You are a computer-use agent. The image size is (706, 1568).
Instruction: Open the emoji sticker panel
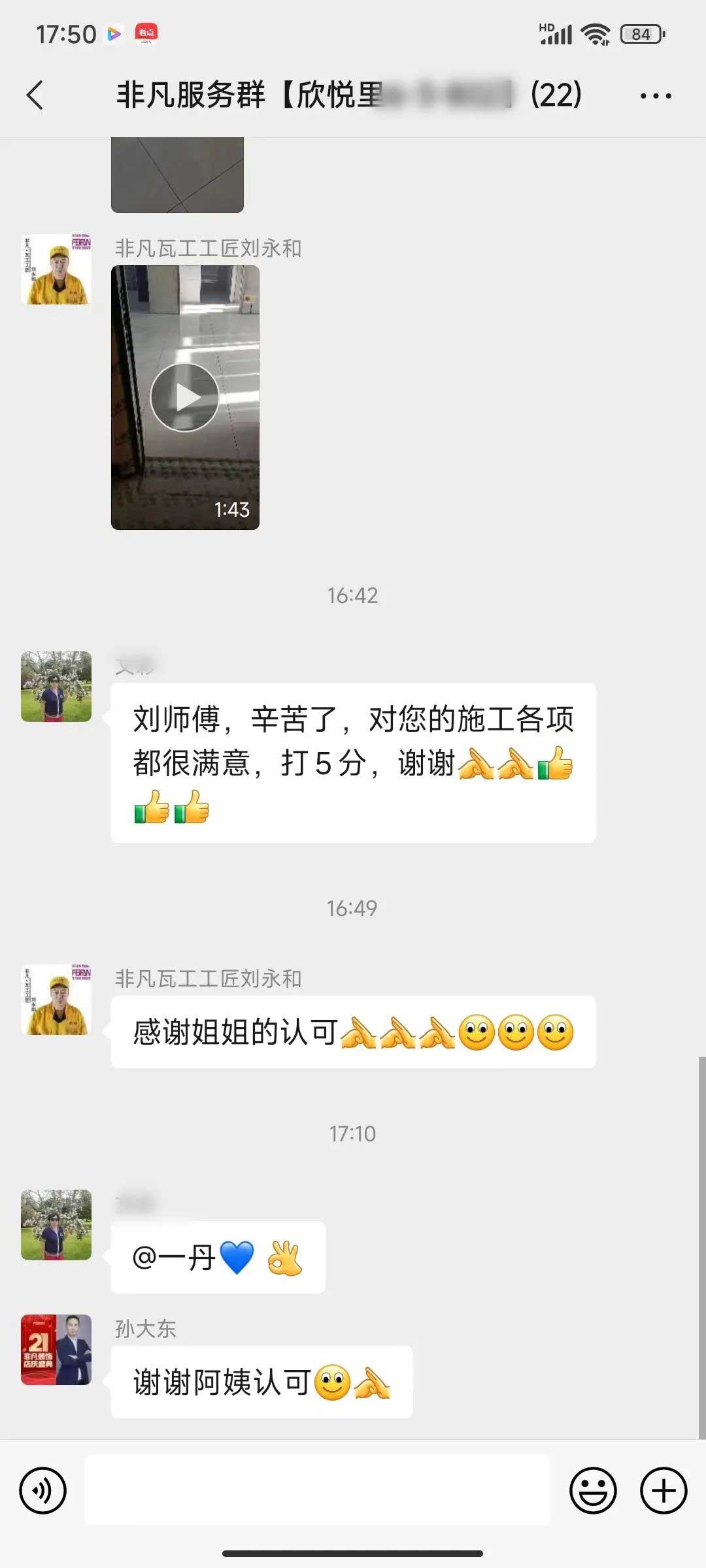593,1490
